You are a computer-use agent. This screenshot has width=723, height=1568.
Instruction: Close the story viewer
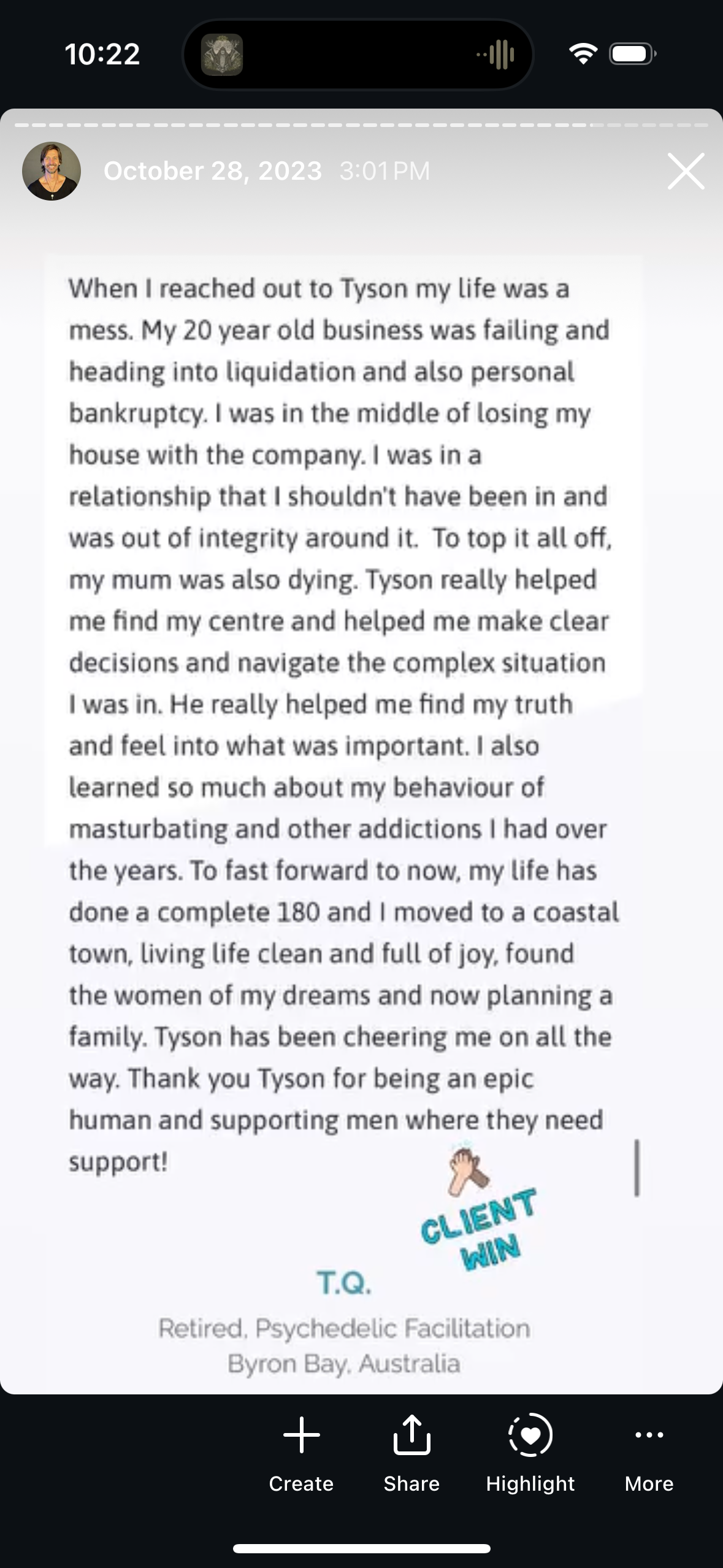(686, 171)
